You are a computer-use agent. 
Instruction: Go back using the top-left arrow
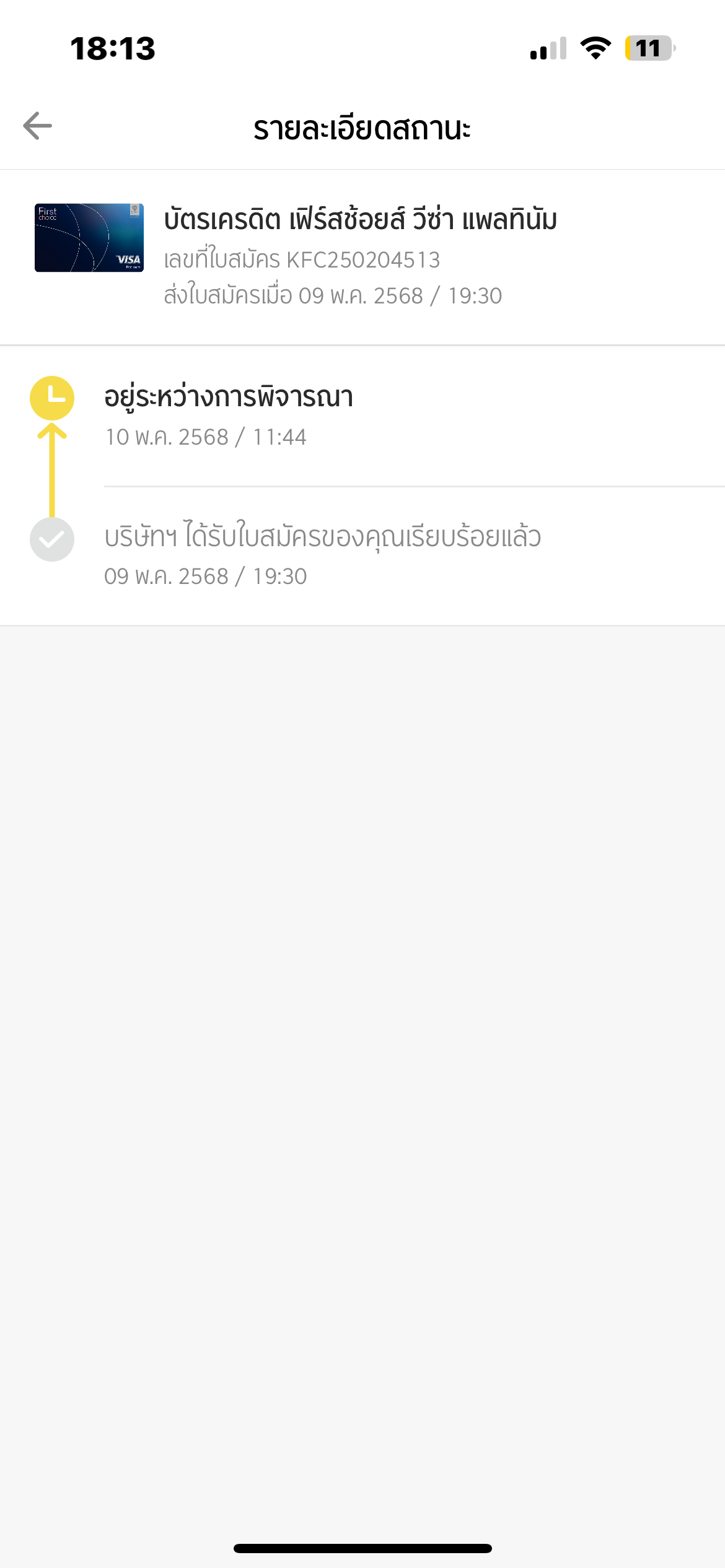click(x=38, y=126)
